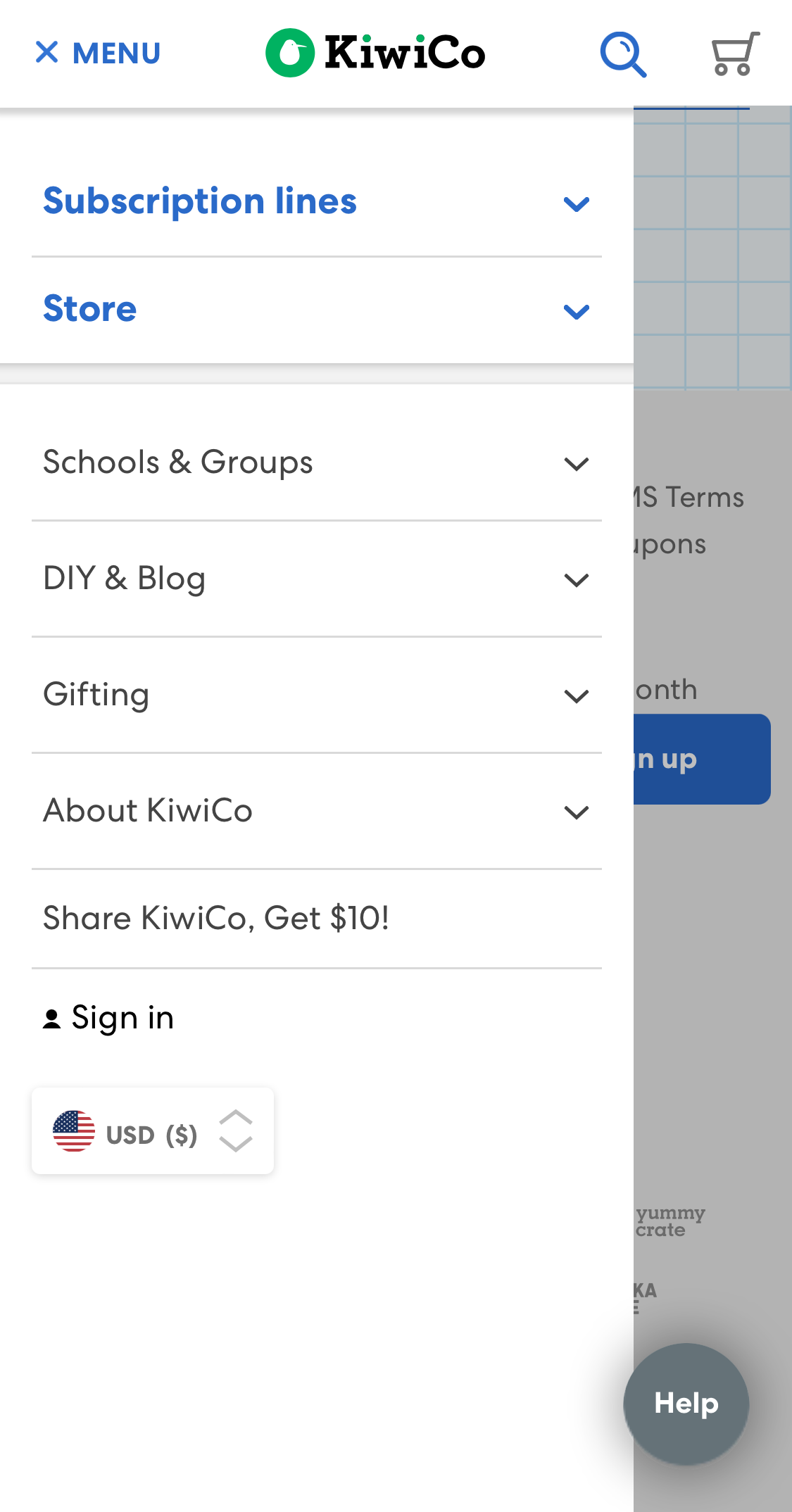Click the KiwiCo kiwi bird logo
Image resolution: width=792 pixels, height=1512 pixels.
pyautogui.click(x=291, y=52)
